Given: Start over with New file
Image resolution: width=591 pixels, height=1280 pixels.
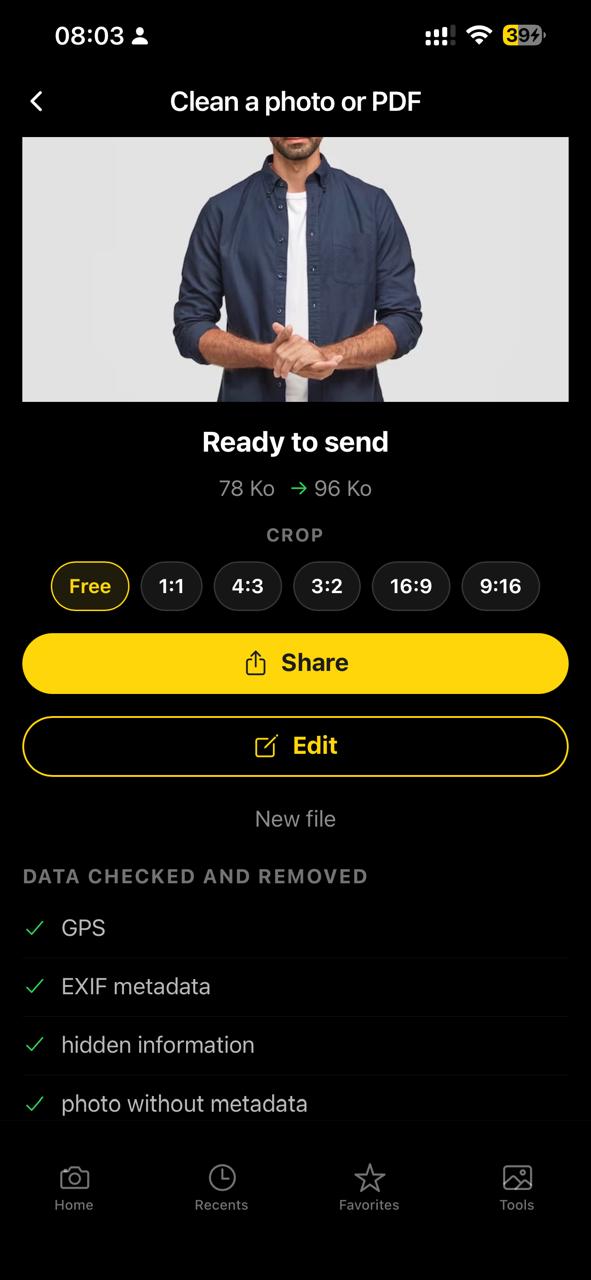Looking at the screenshot, I should point(295,819).
